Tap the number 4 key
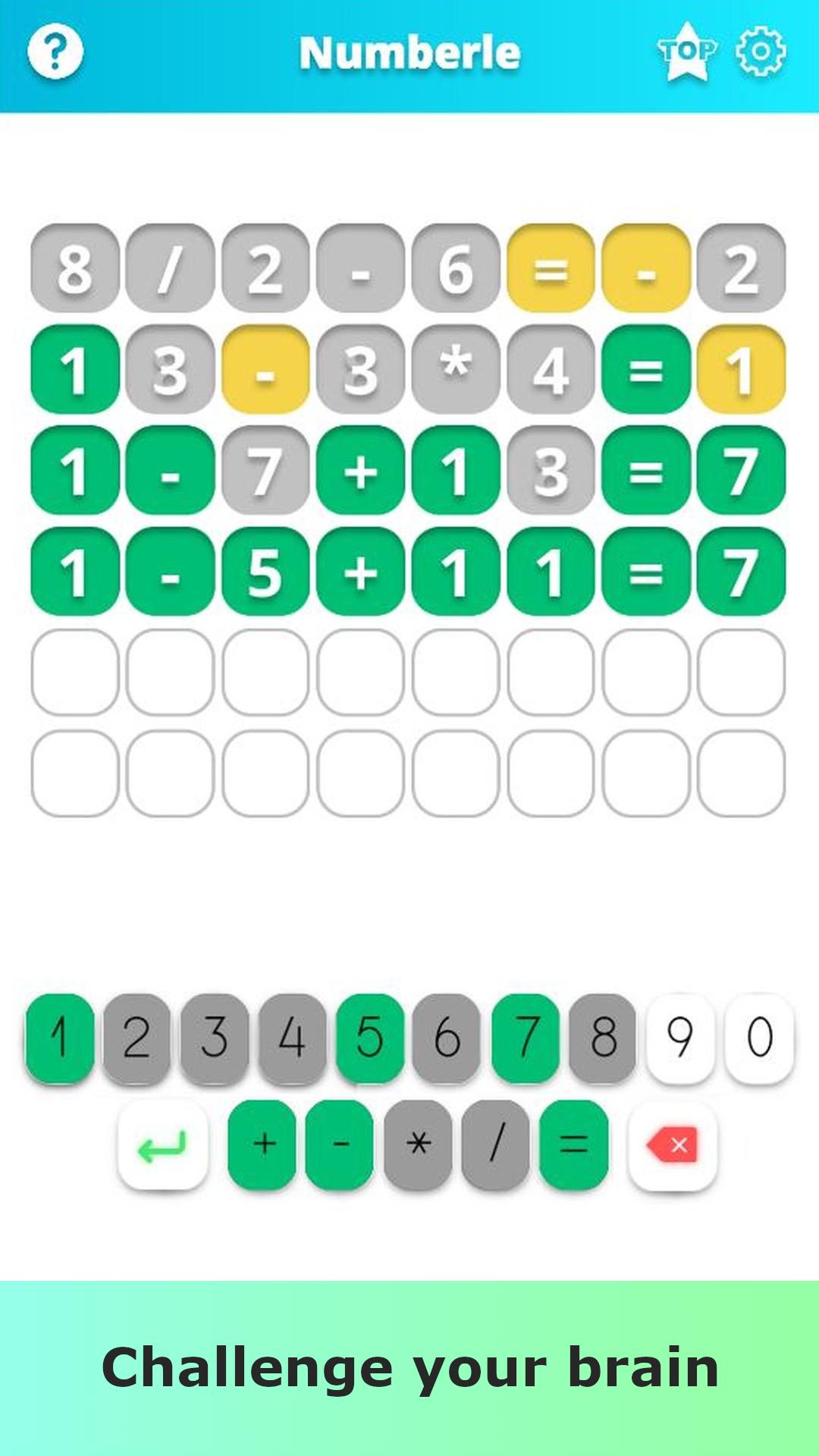The width and height of the screenshot is (819, 1456). click(293, 1037)
